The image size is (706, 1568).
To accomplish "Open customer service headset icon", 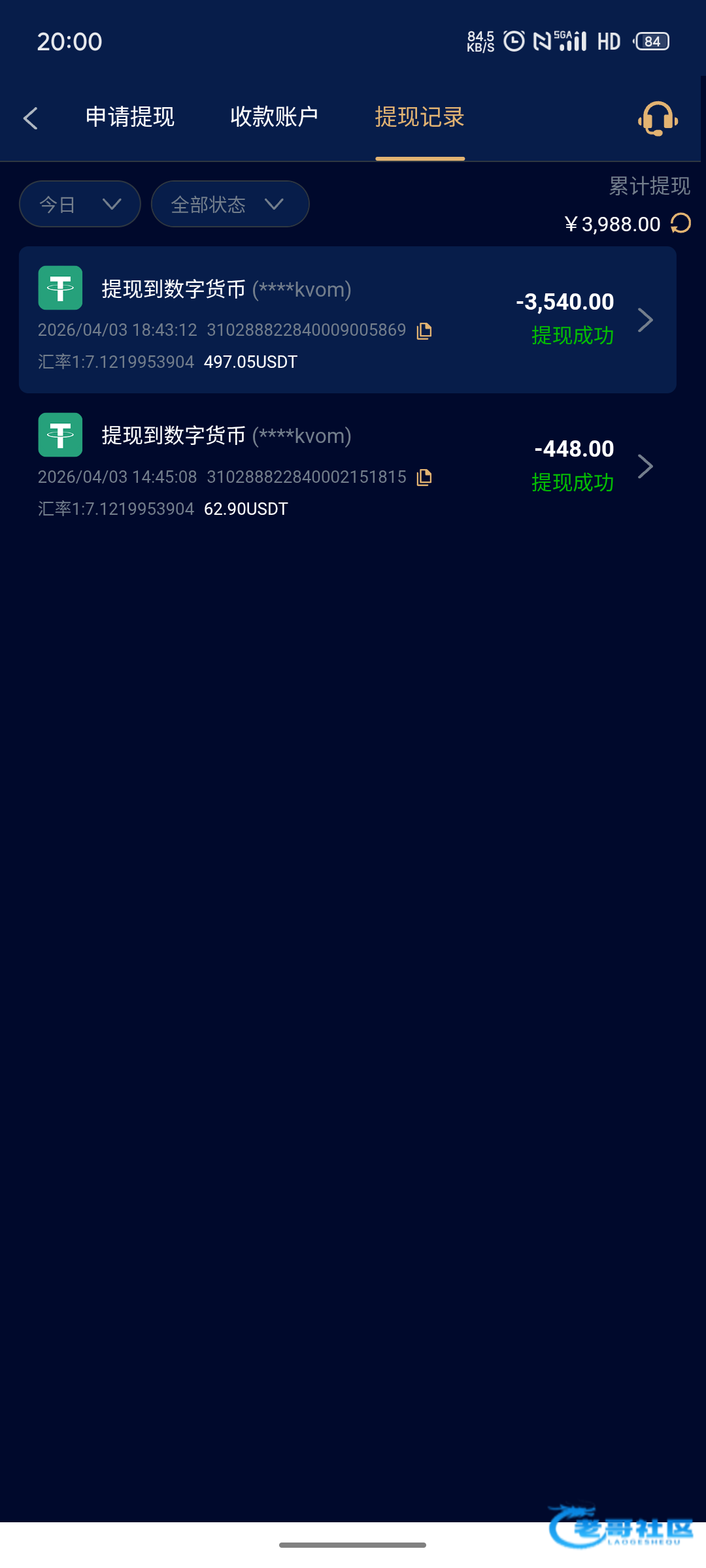I will coord(658,118).
